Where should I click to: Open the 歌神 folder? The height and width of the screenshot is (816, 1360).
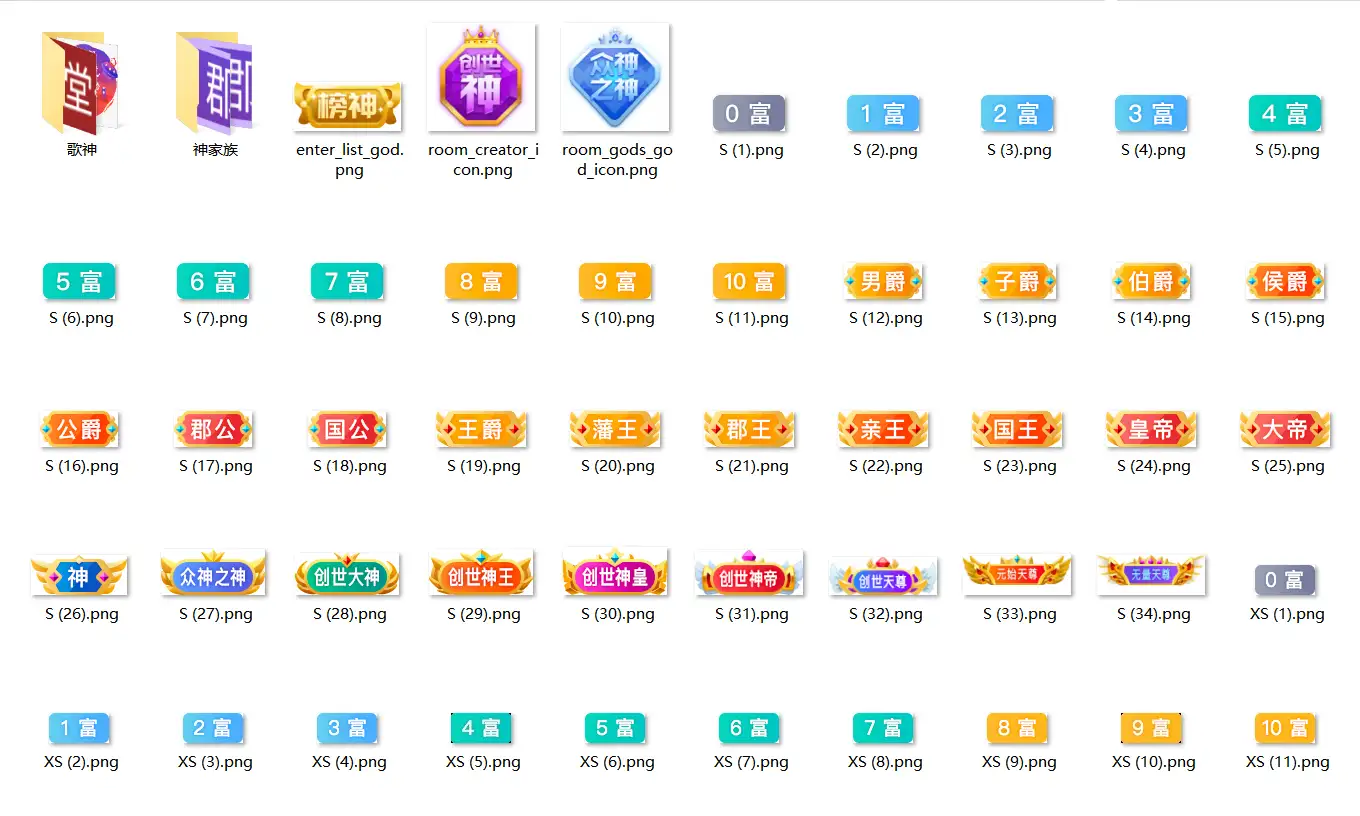(x=81, y=83)
